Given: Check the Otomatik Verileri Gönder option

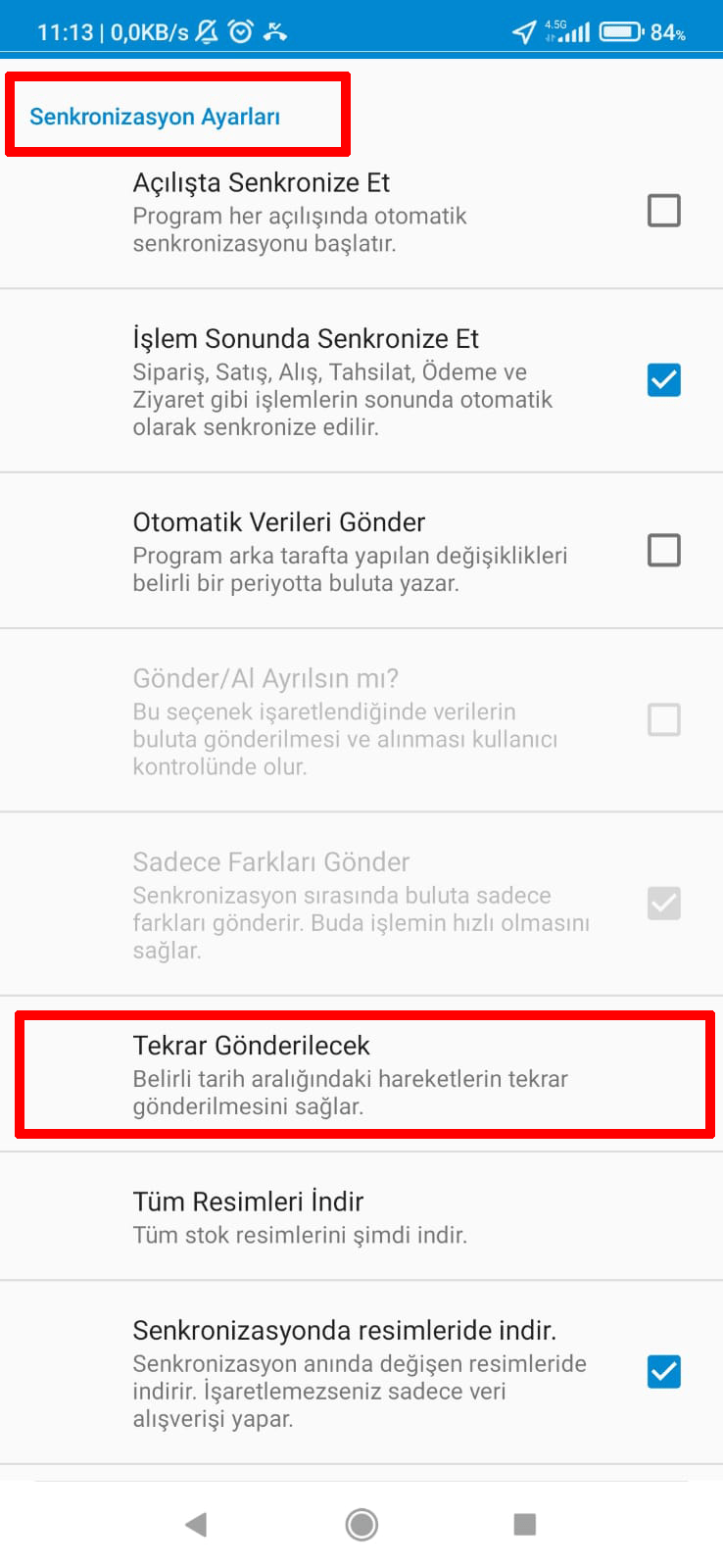Looking at the screenshot, I should click(x=663, y=550).
